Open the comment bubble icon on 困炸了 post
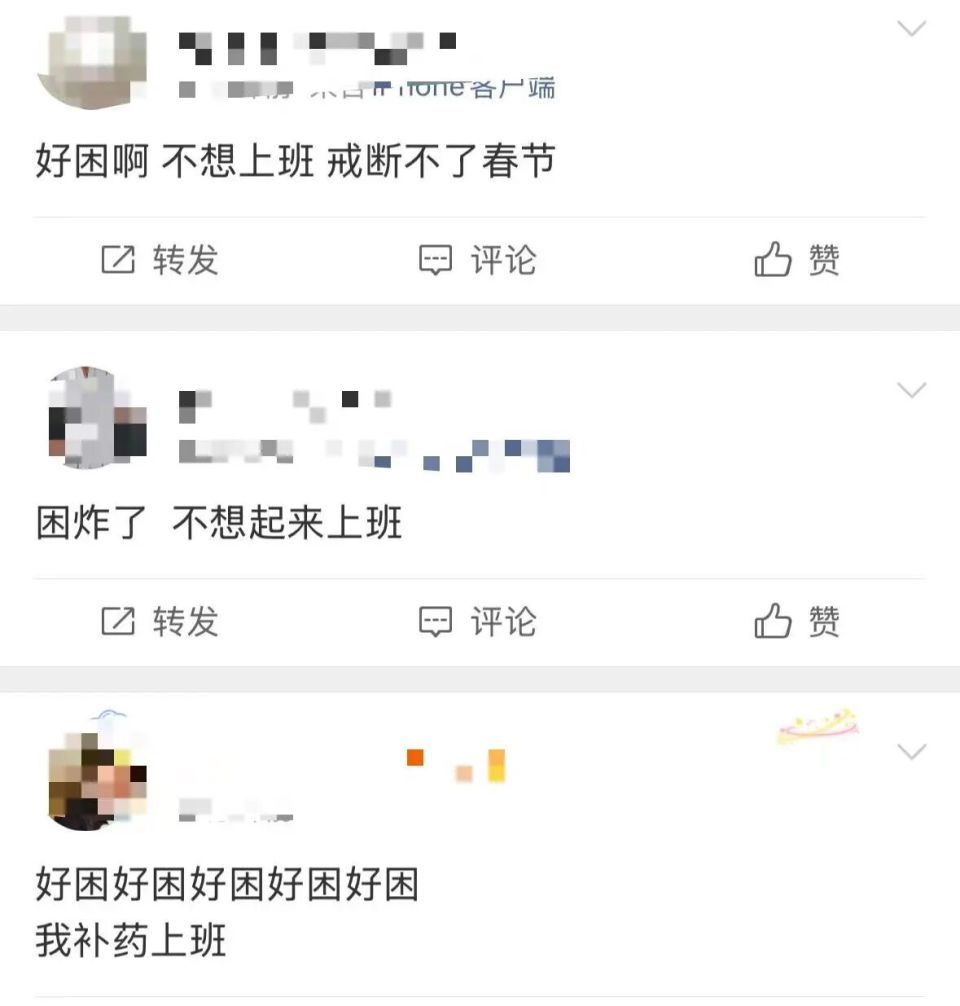Viewport: 960px width, 1006px height. click(x=434, y=622)
